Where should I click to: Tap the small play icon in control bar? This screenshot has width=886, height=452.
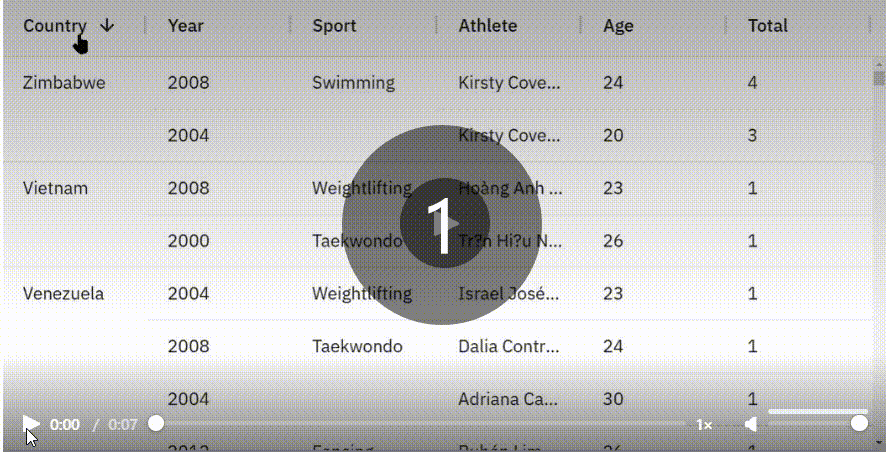point(31,424)
